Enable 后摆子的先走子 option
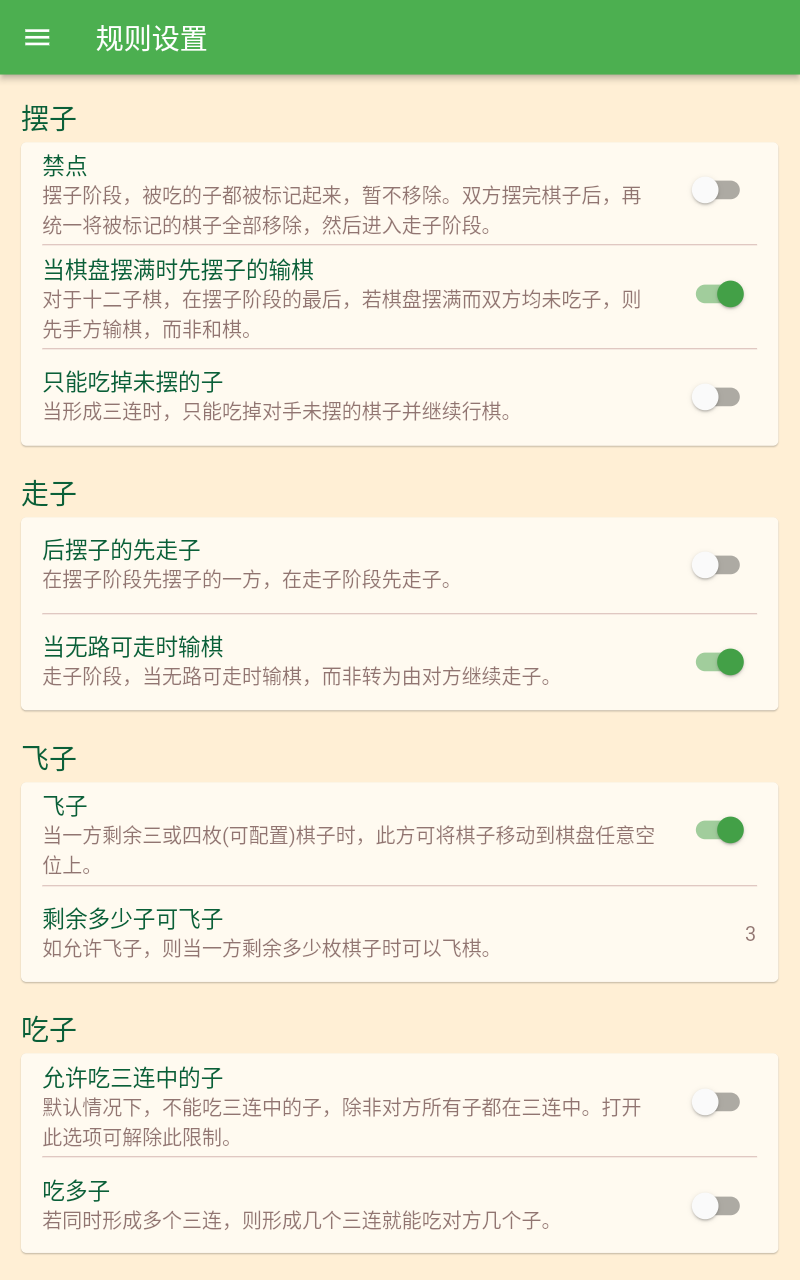This screenshot has width=800, height=1280. pyautogui.click(x=716, y=565)
